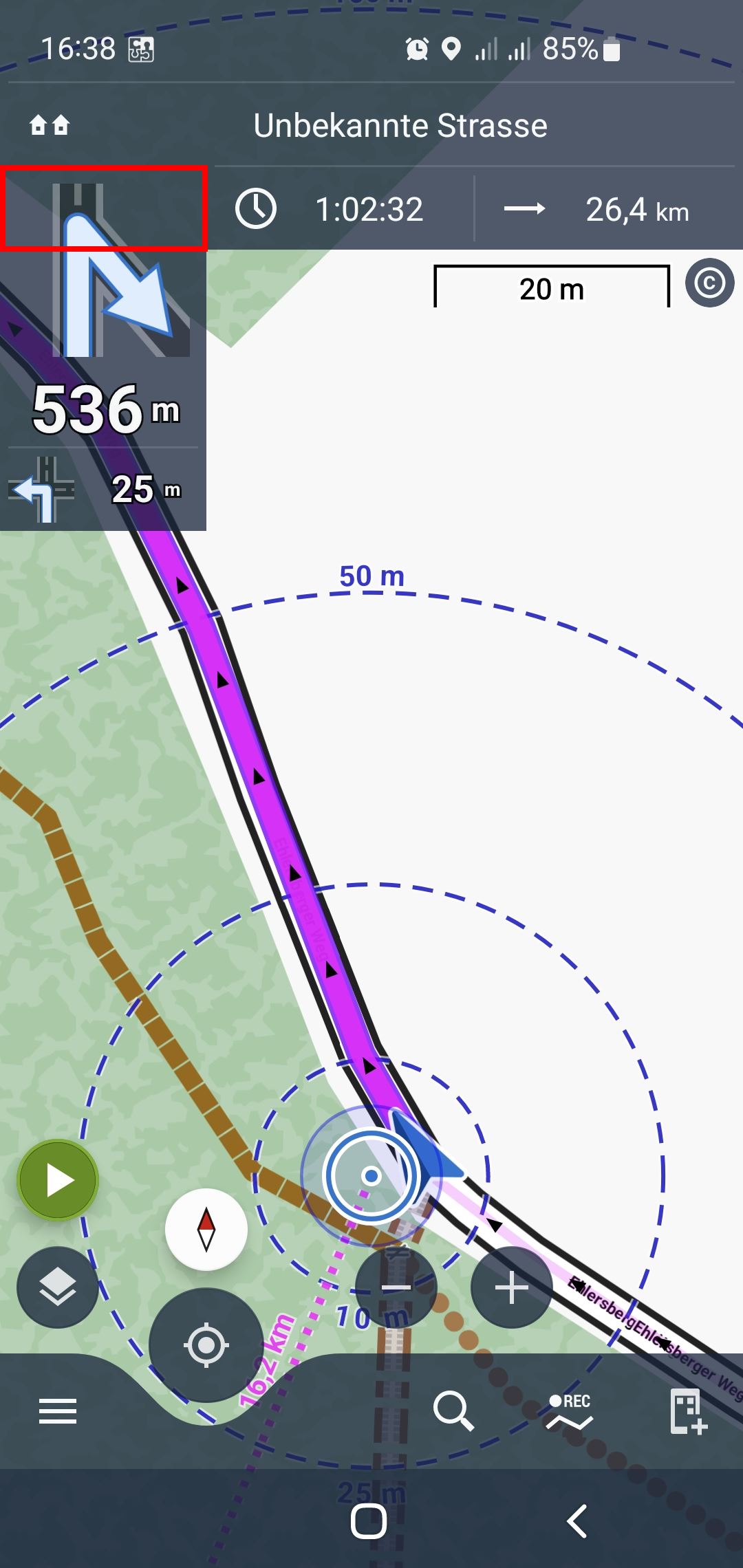Go to the home screen
Image resolution: width=743 pixels, height=1568 pixels.
click(369, 1521)
